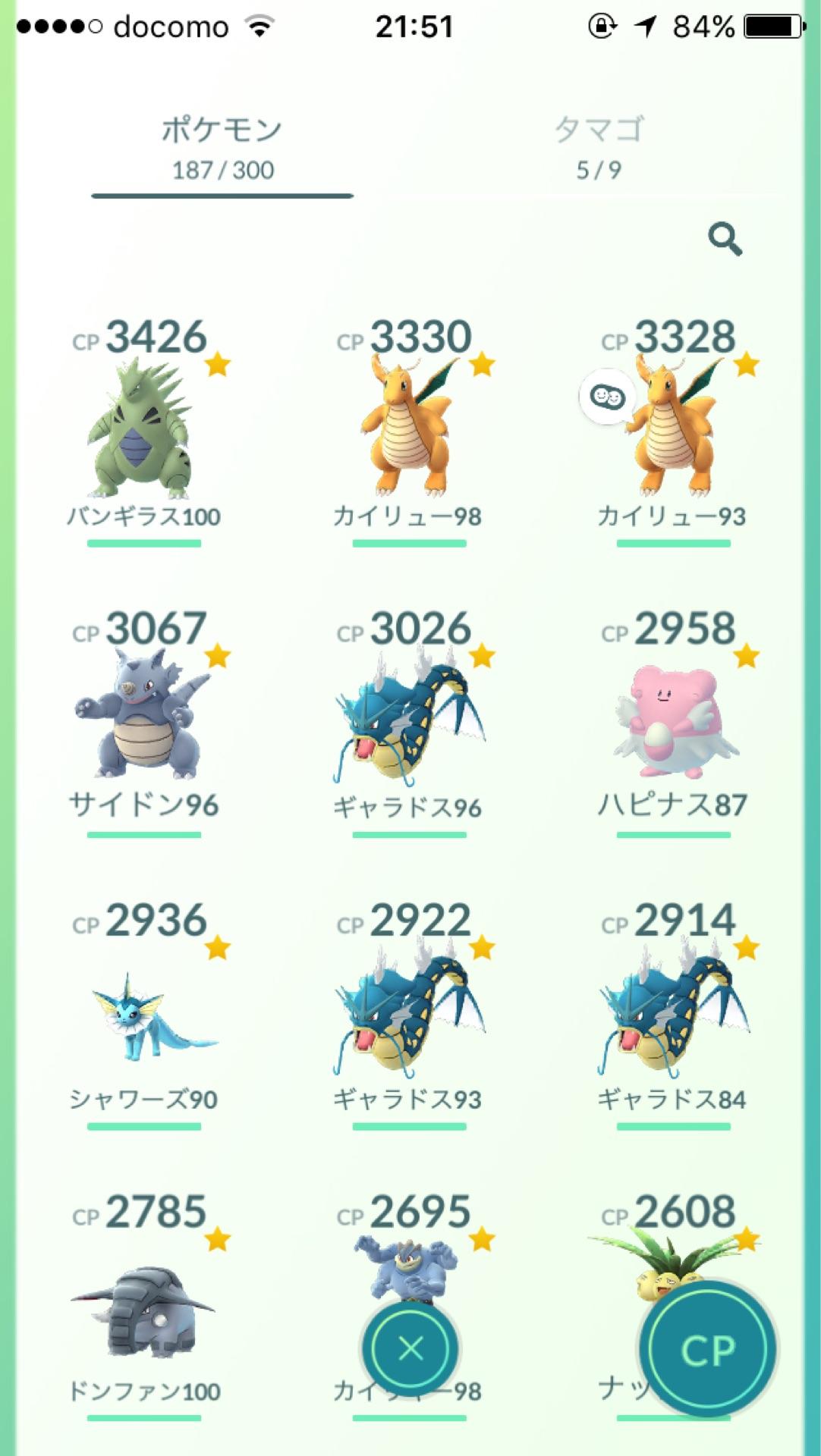Close the Pokémon list with X button
Viewport: 821px width, 1456px height.
click(410, 1348)
